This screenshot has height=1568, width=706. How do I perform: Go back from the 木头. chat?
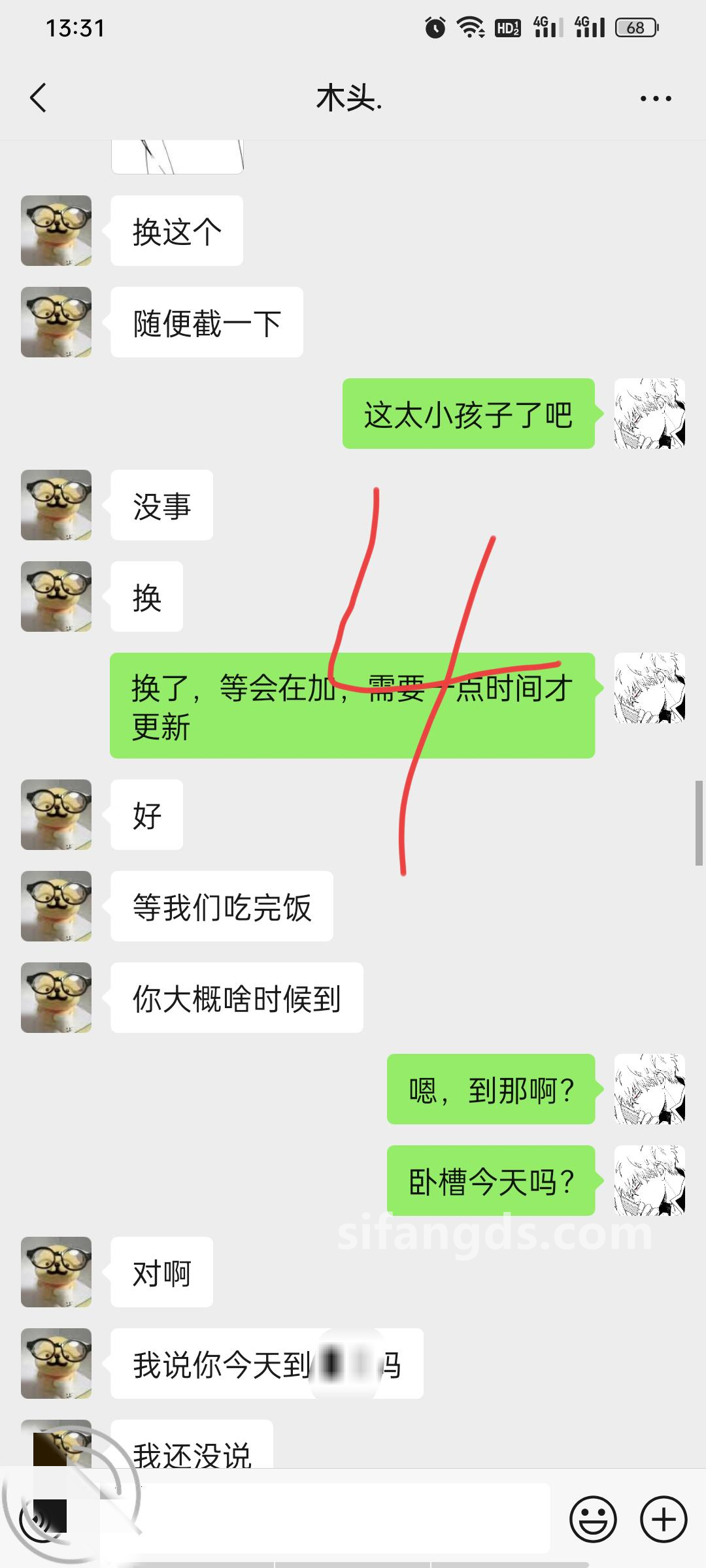(39, 99)
